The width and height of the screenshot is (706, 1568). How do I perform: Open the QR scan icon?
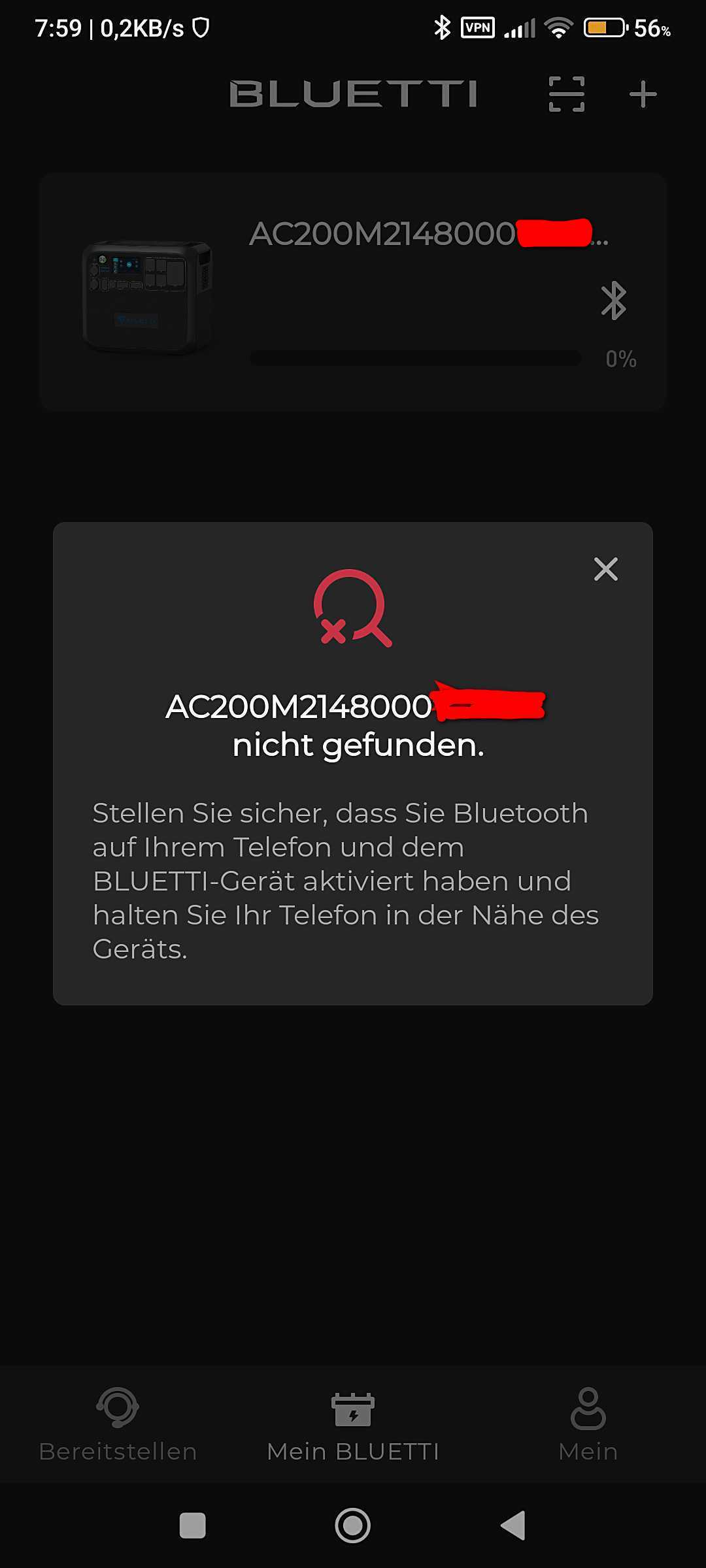click(566, 94)
